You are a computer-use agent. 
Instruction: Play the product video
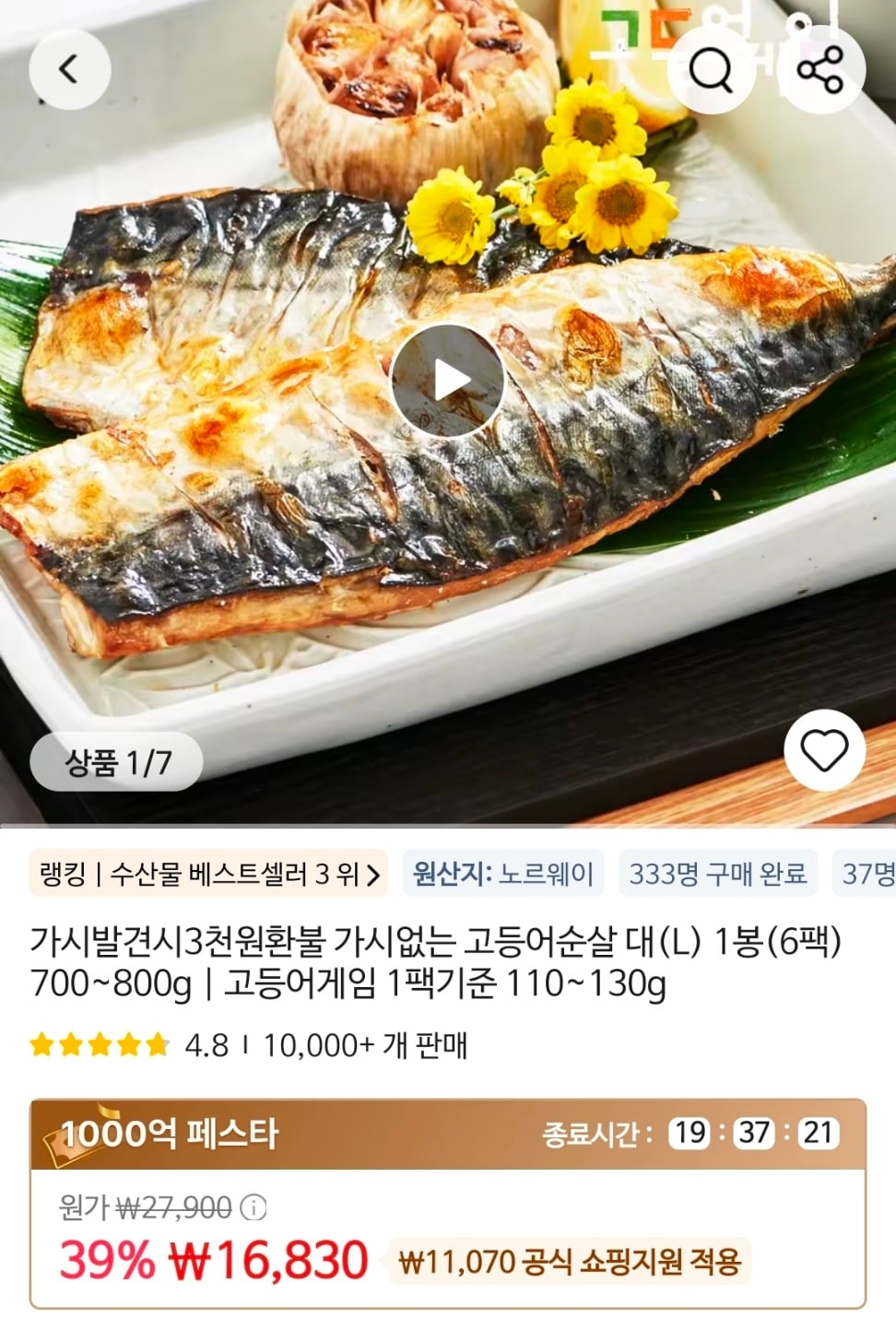[448, 381]
